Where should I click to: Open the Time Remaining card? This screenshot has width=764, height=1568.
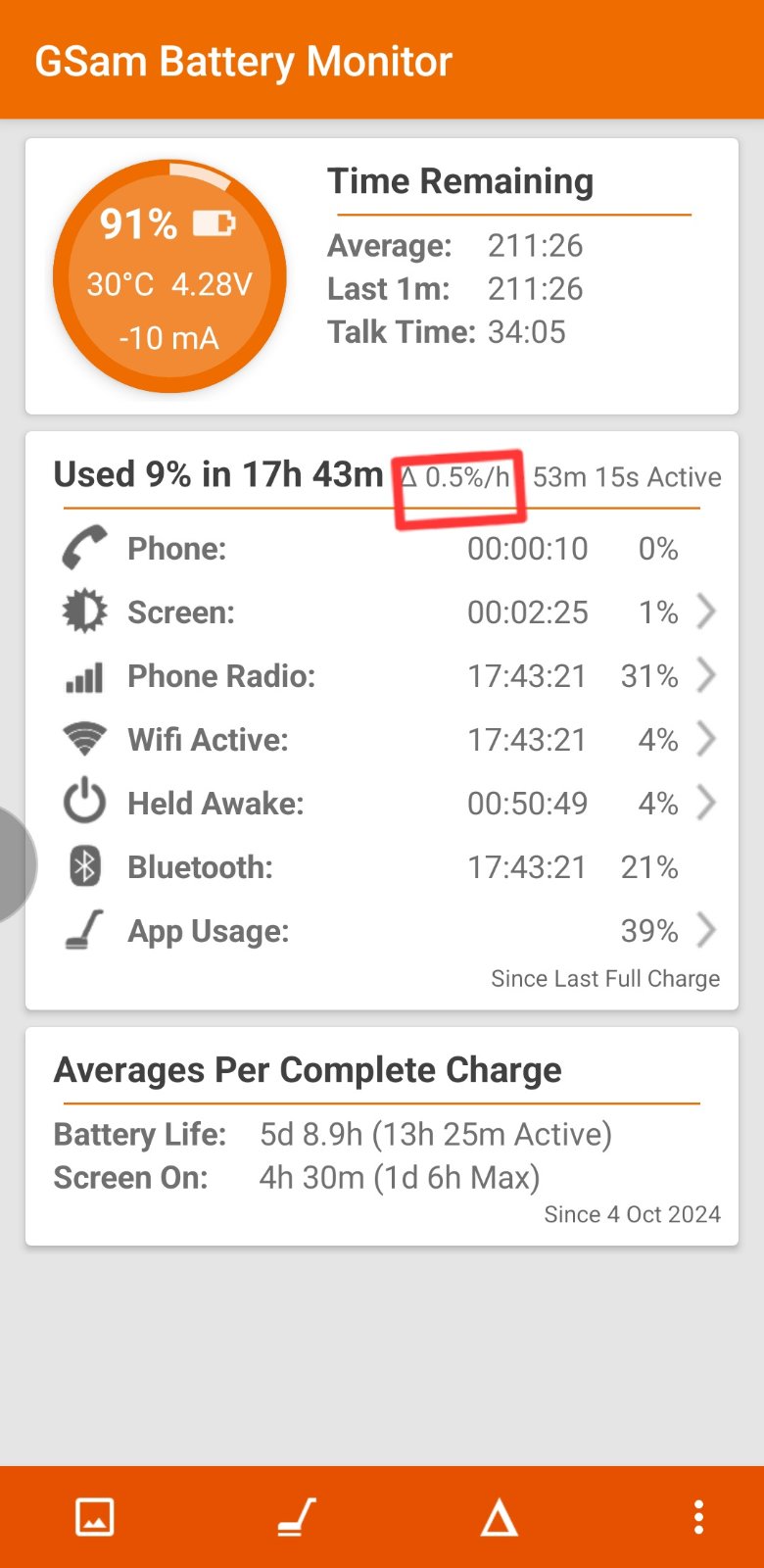click(382, 276)
